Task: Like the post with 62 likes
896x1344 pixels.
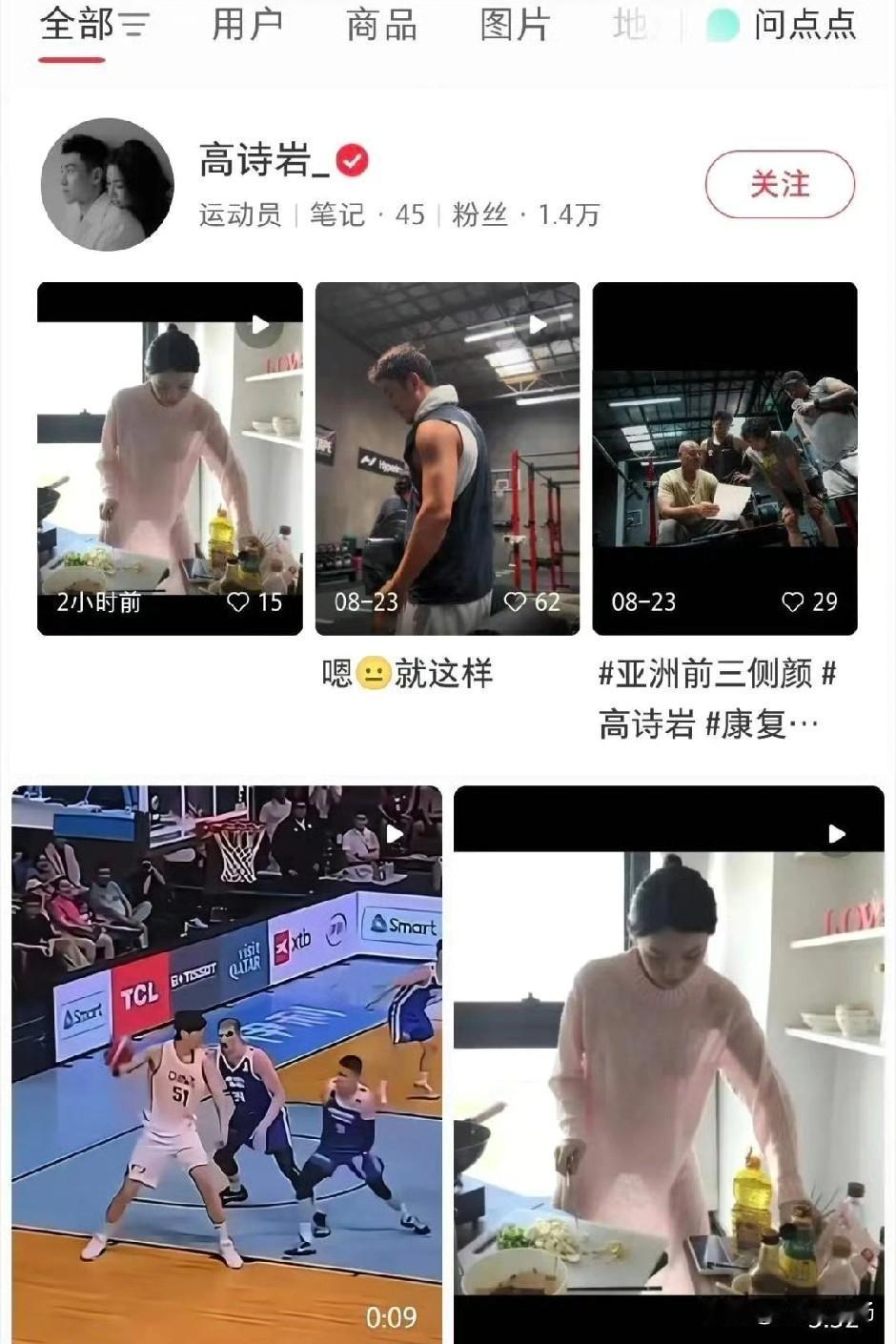Action: [516, 601]
